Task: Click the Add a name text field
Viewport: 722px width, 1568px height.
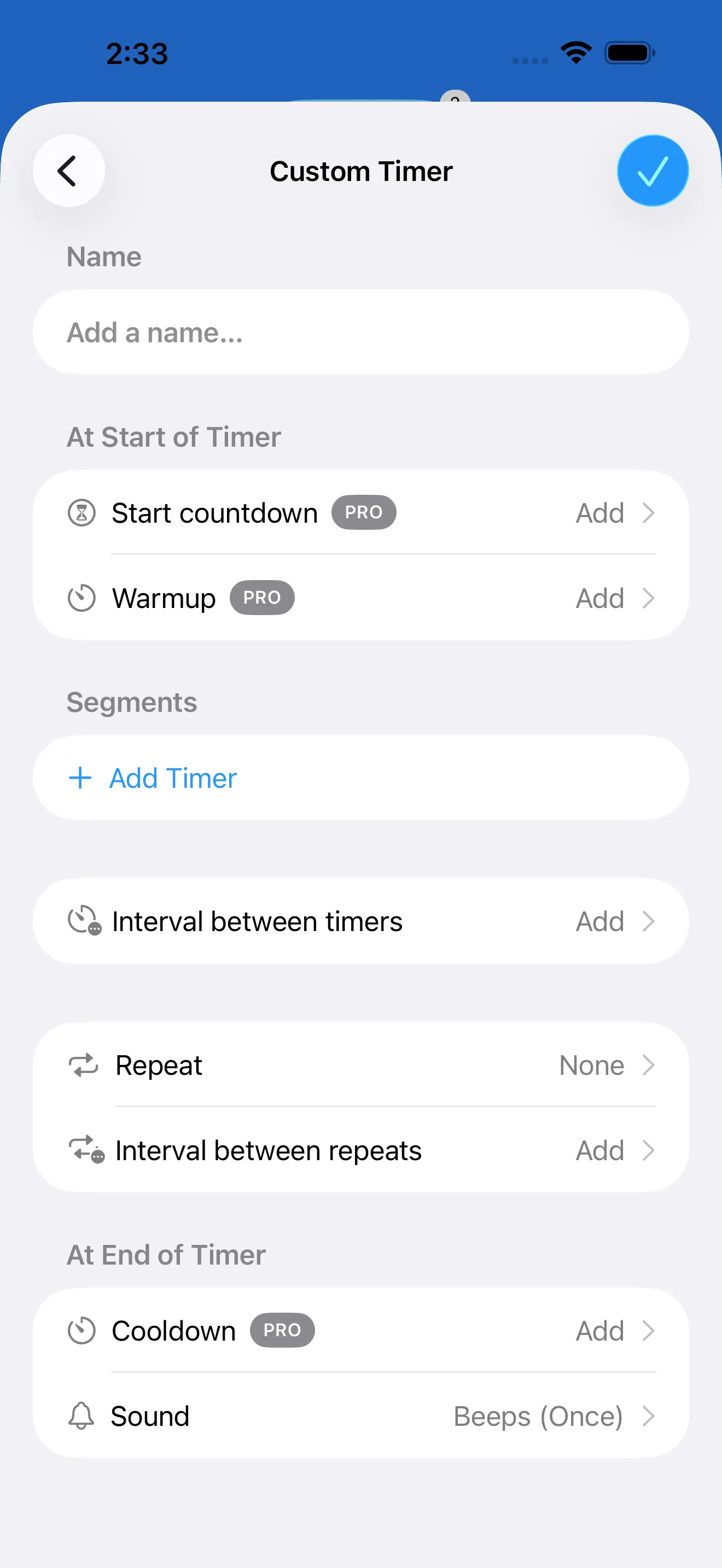Action: [x=361, y=332]
